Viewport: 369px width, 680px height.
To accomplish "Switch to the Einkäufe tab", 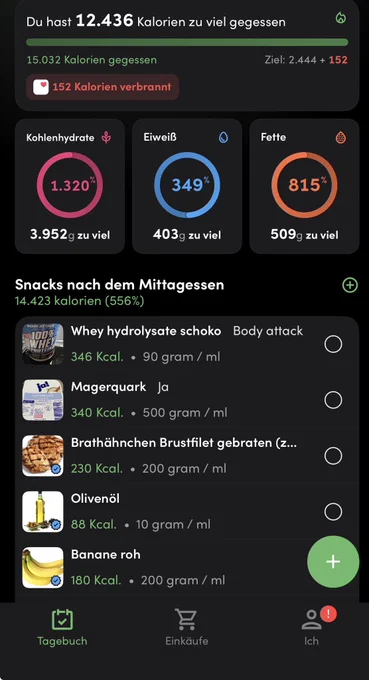I will pyautogui.click(x=186, y=628).
